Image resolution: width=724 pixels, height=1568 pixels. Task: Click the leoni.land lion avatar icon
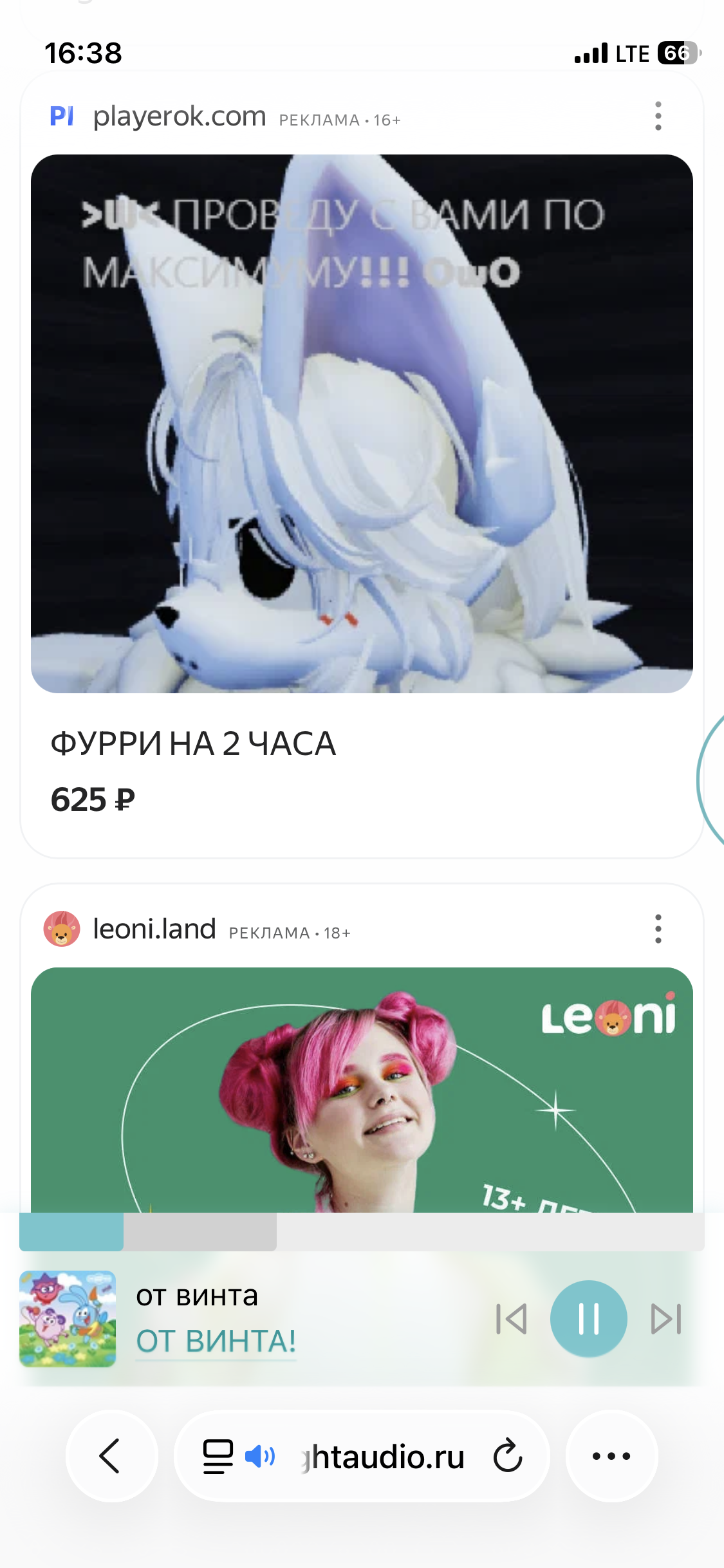click(x=62, y=929)
